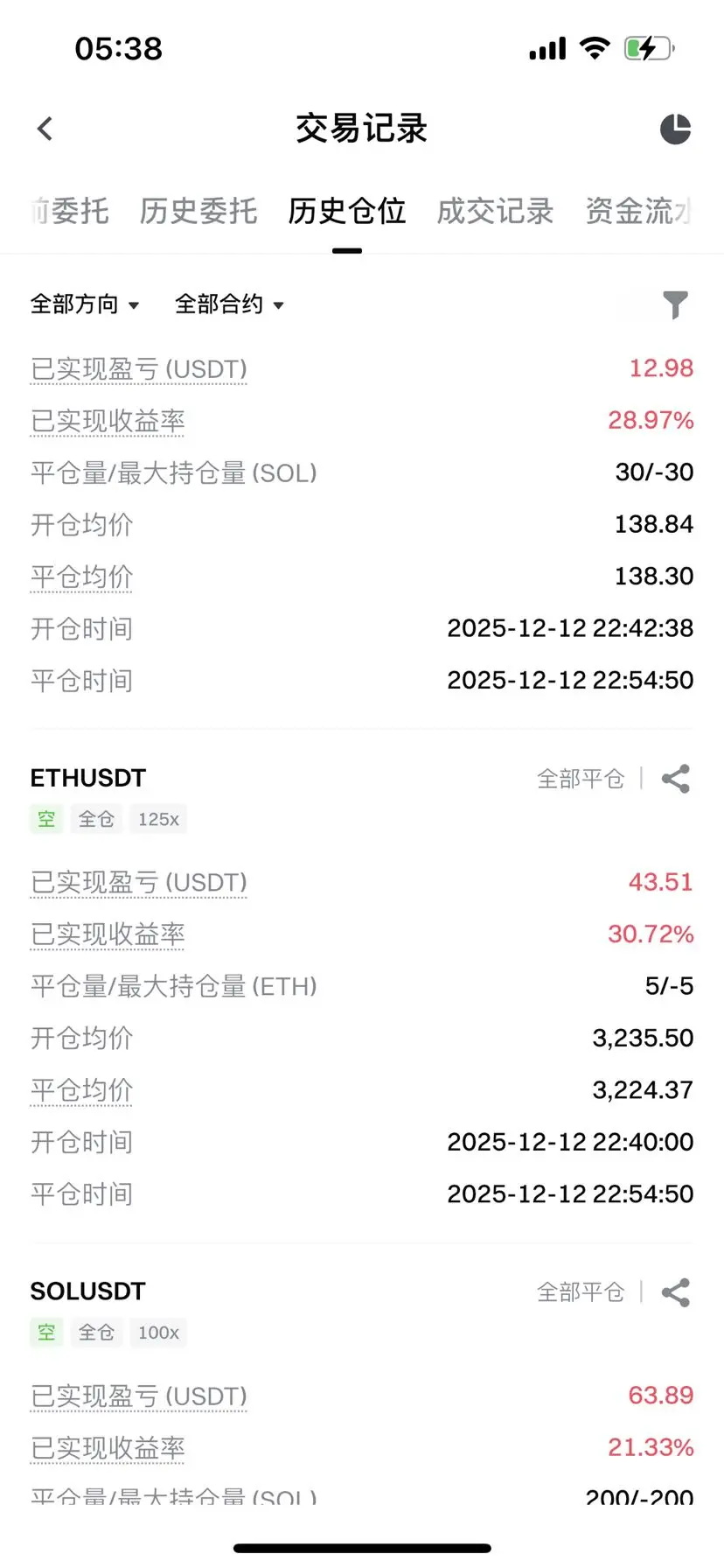The image size is (724, 1568).
Task: Open the ETHUSDT contract title
Action: point(88,778)
